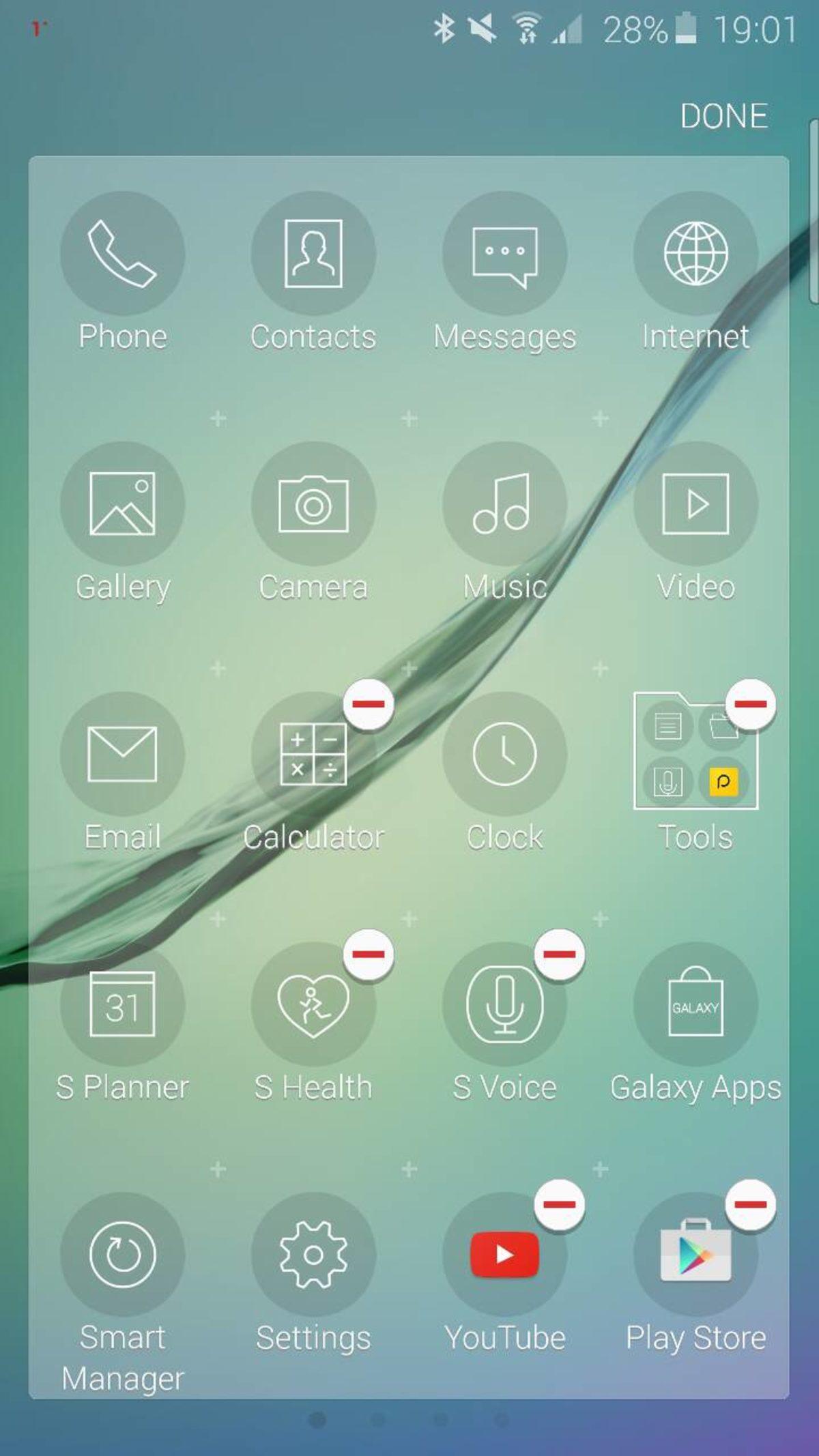Open the Gallery app
Screen dimensions: 819x1456
123,503
